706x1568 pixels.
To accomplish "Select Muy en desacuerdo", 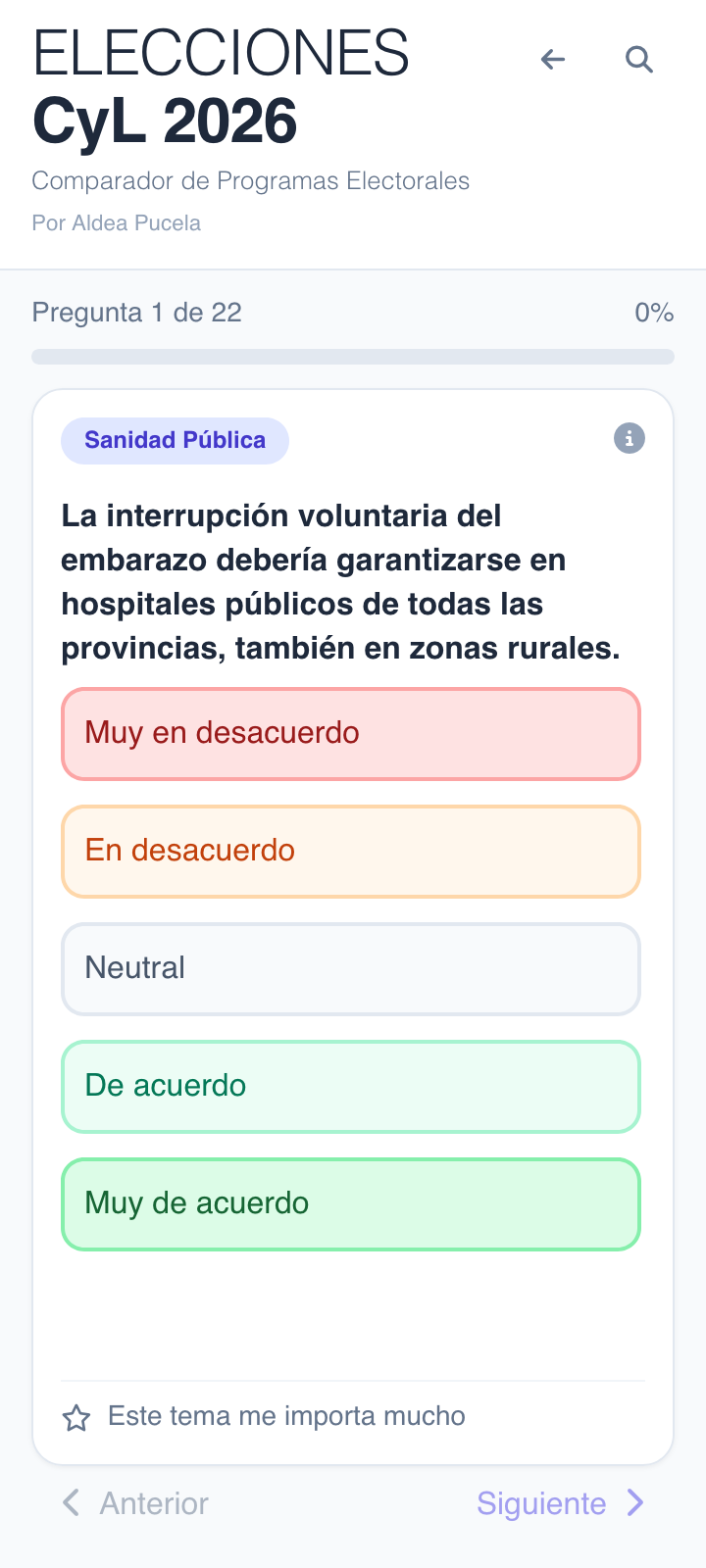I will click(351, 734).
